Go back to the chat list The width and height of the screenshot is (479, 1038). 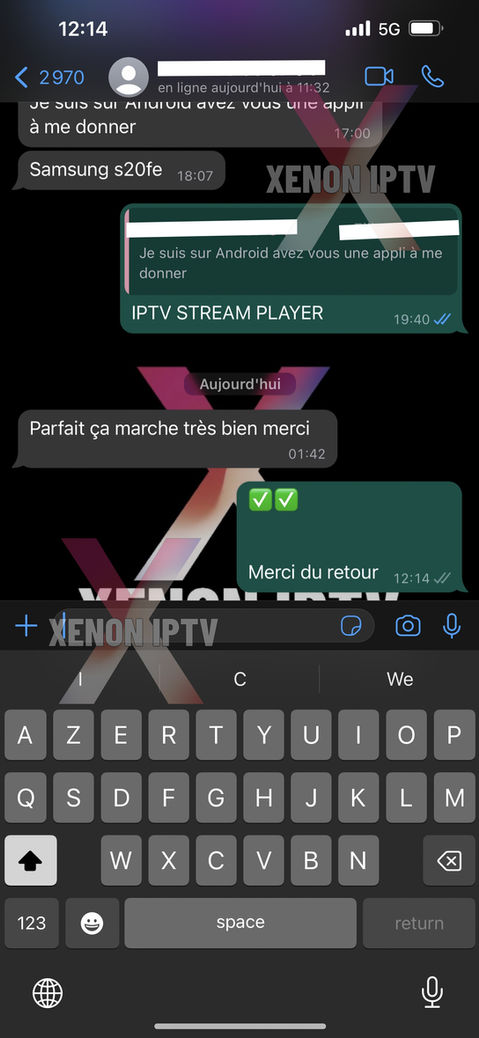point(49,77)
